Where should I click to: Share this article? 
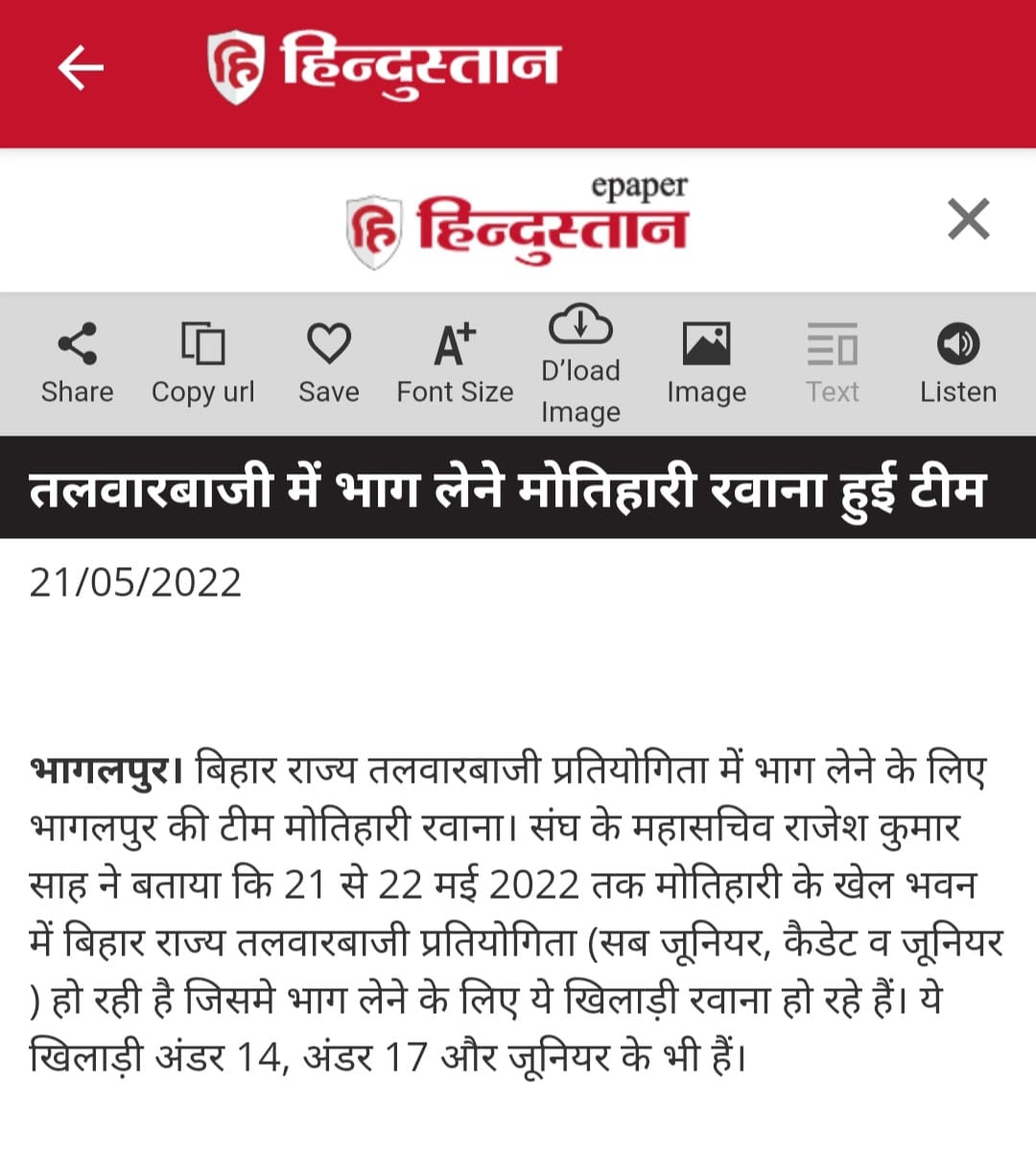coord(77,363)
